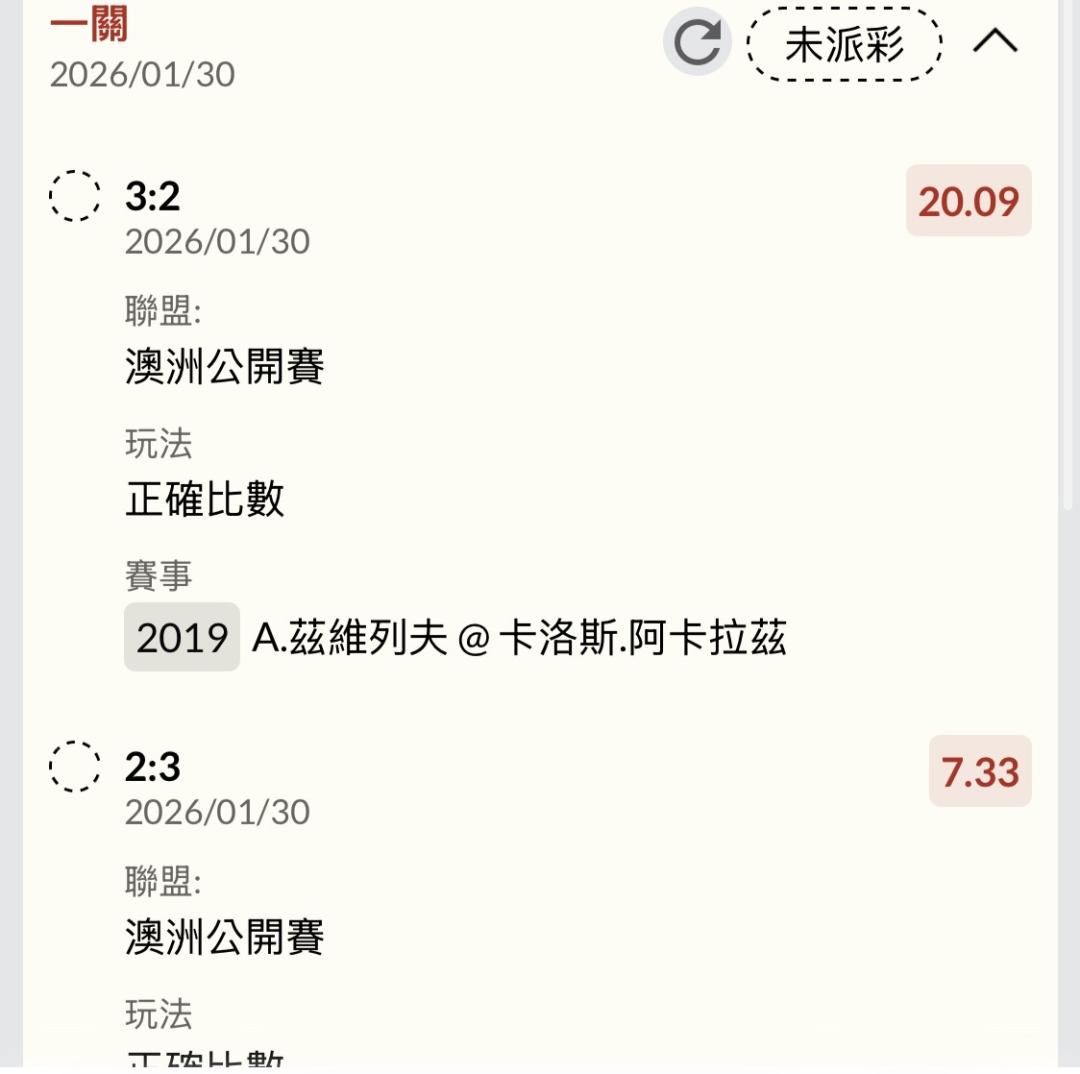
Task: Refresh the bet status
Action: click(697, 42)
